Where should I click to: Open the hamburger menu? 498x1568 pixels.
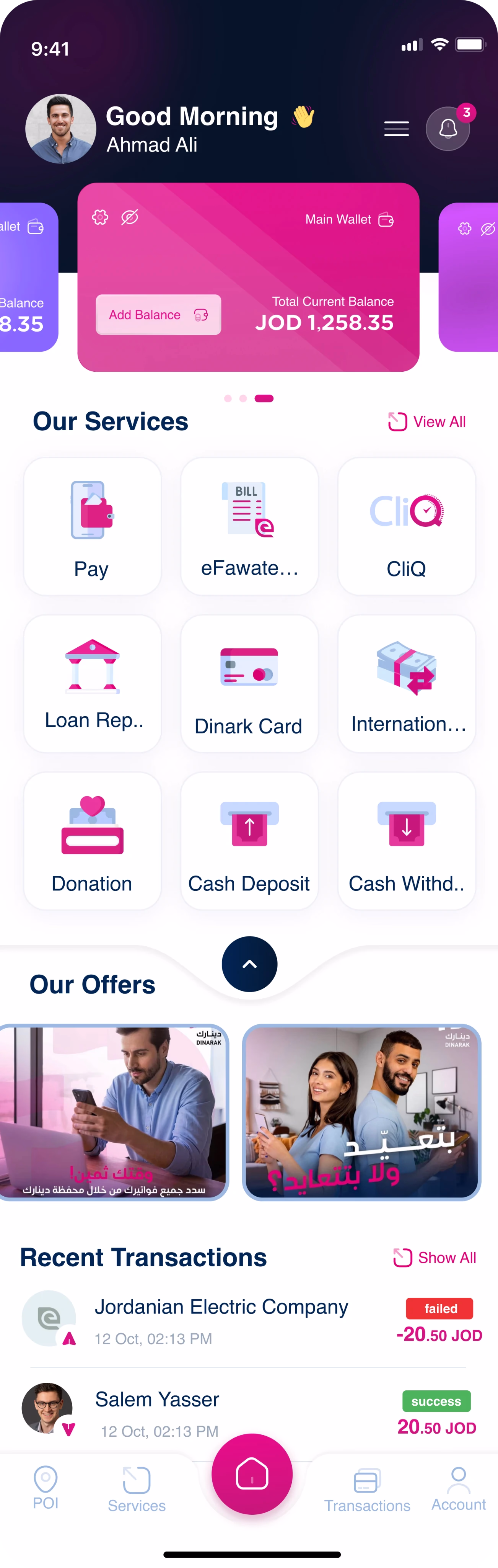point(396,129)
